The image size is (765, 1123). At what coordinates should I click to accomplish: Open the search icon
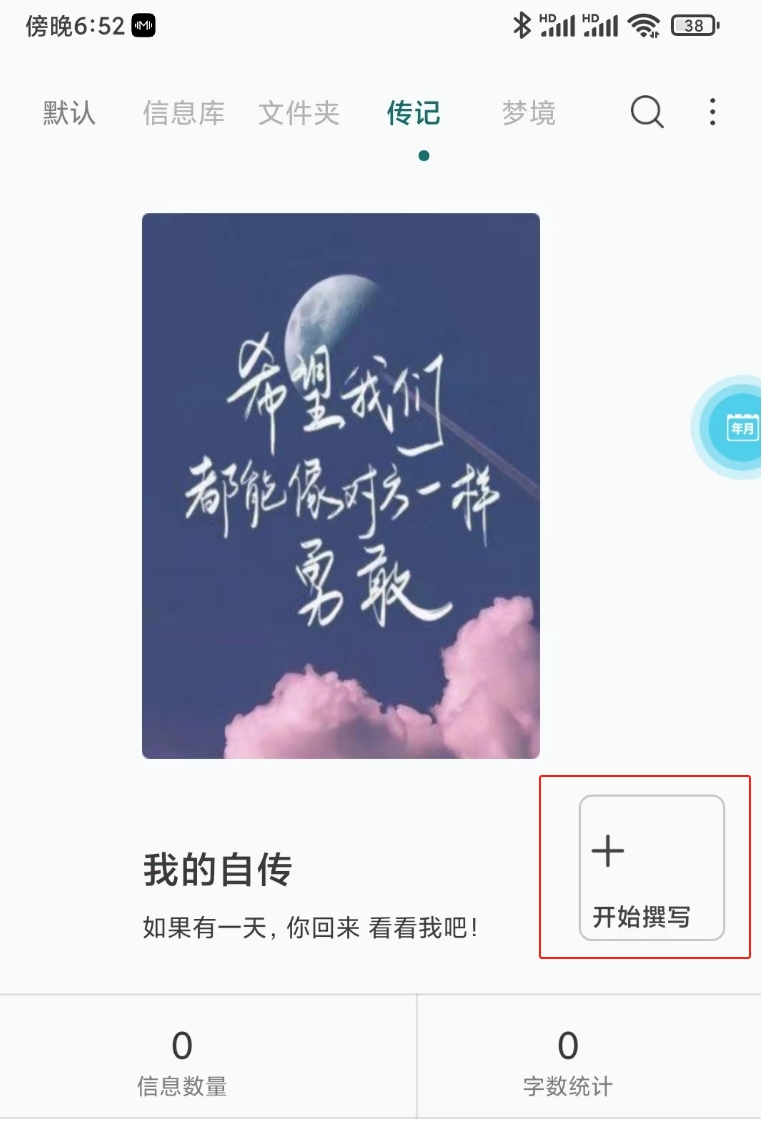click(x=647, y=112)
